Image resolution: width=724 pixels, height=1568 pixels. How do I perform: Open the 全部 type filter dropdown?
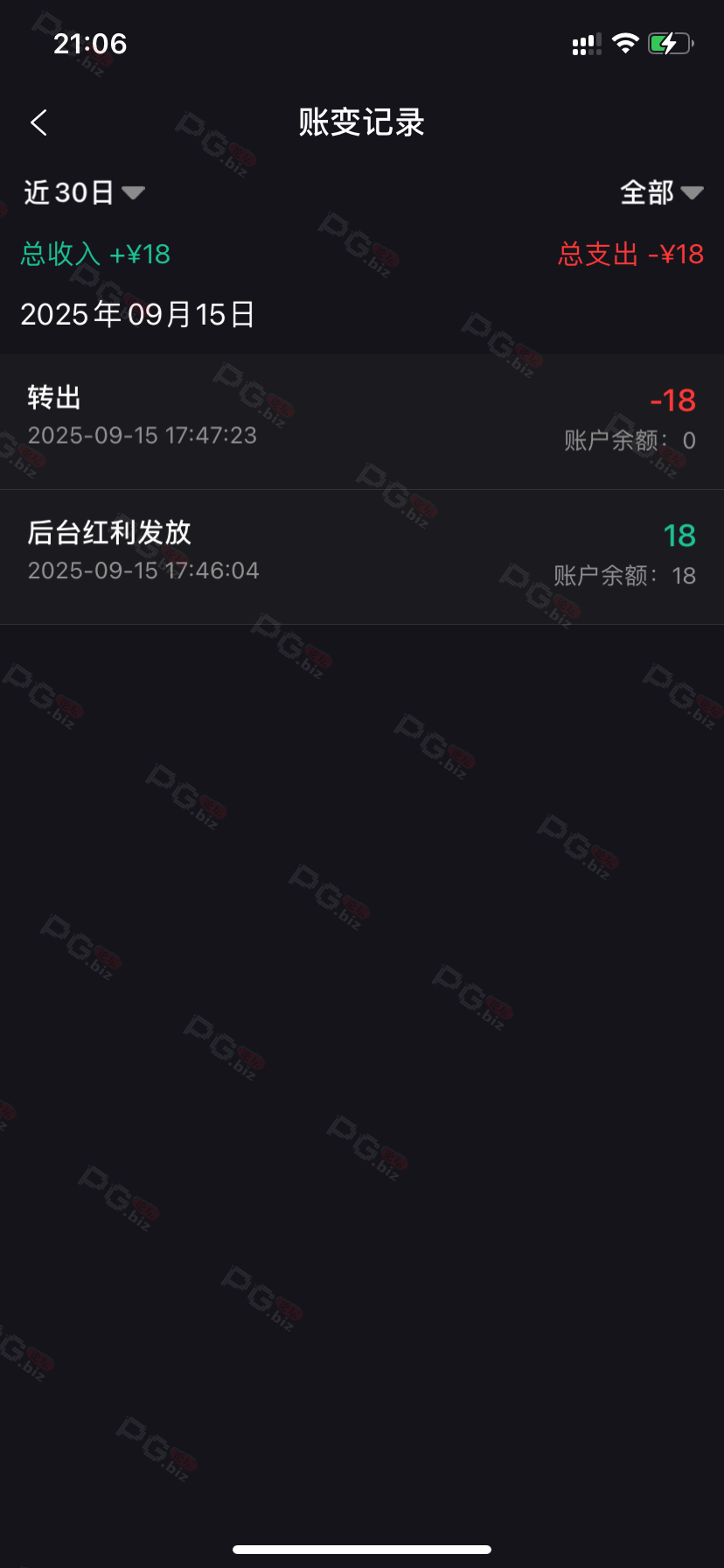(660, 192)
